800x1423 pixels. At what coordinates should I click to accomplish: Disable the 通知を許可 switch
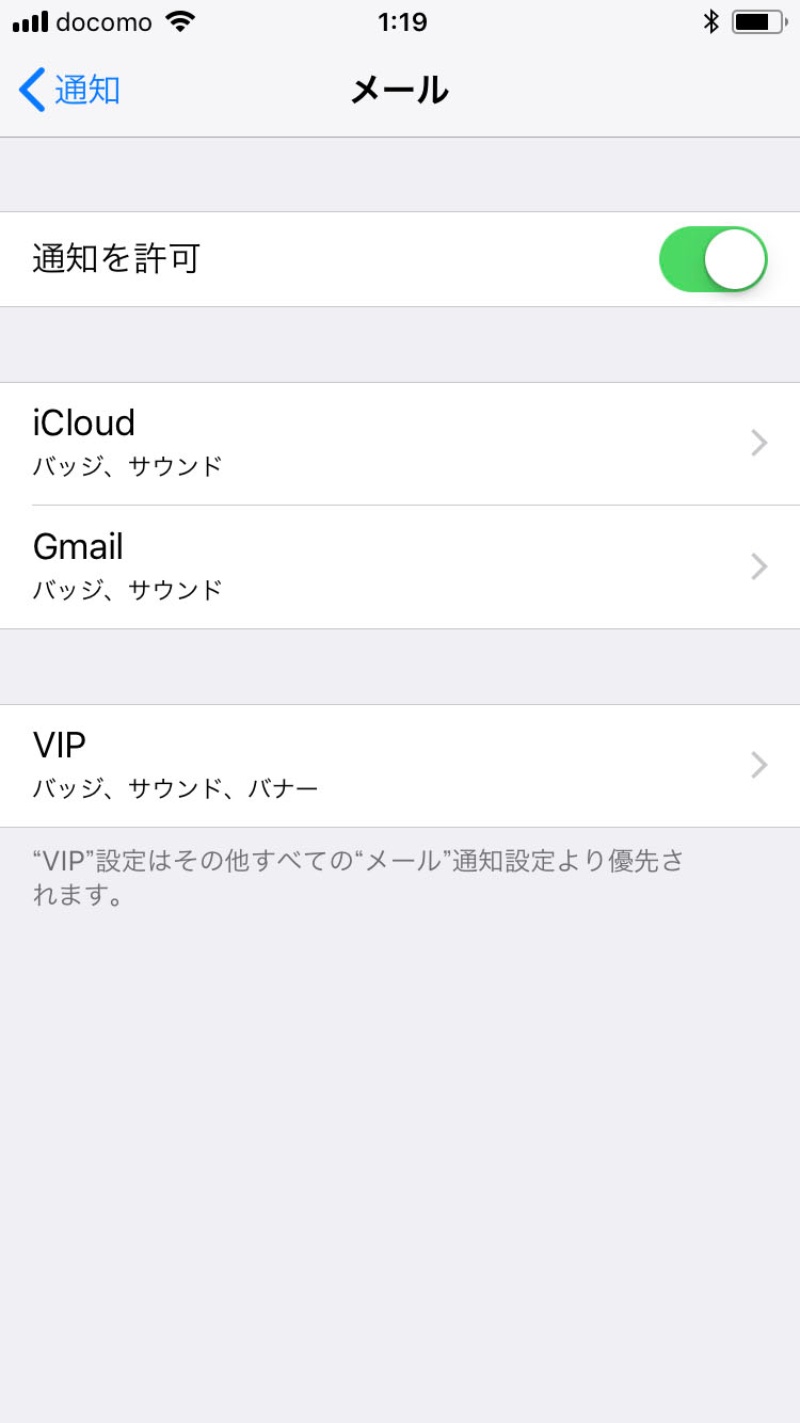coord(712,259)
